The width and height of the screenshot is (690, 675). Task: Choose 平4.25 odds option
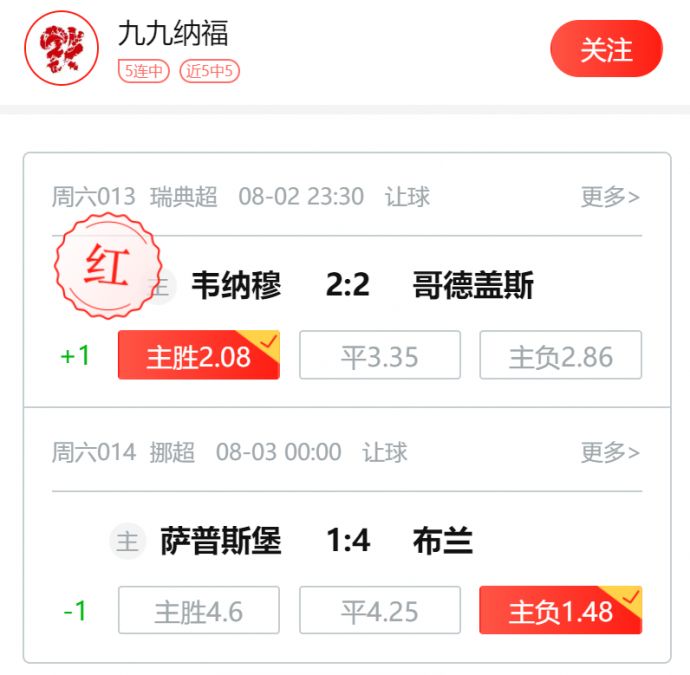[x=380, y=611]
